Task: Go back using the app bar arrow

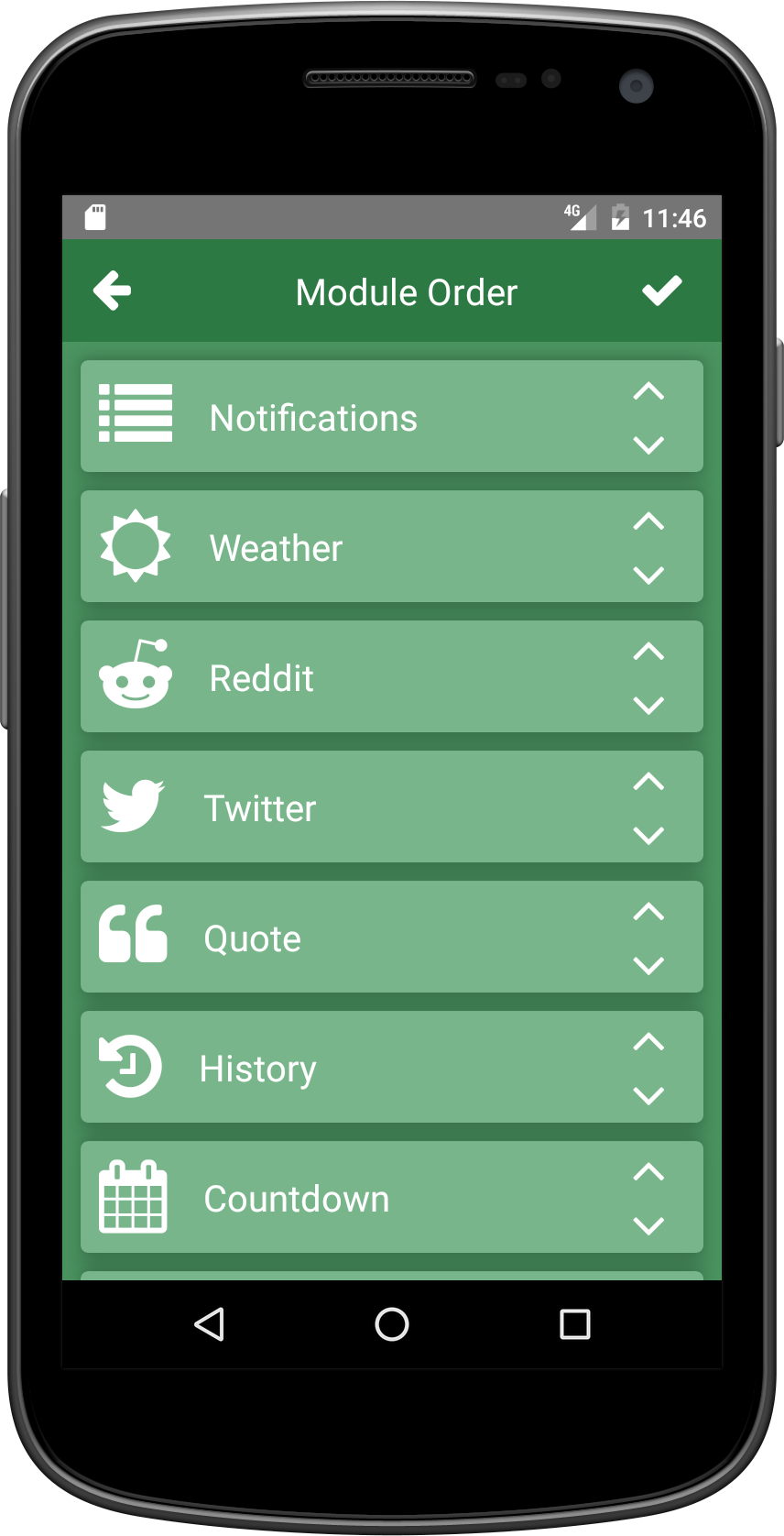Action: 113,291
